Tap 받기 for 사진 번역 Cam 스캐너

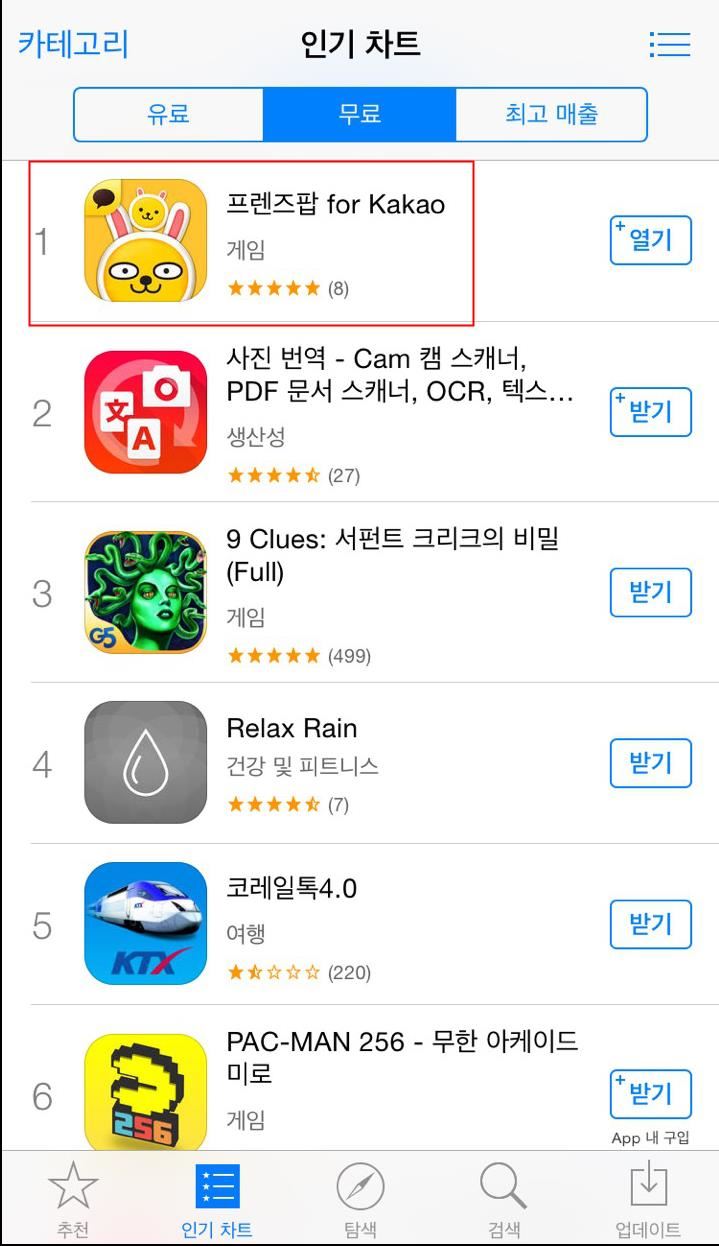[x=650, y=412]
